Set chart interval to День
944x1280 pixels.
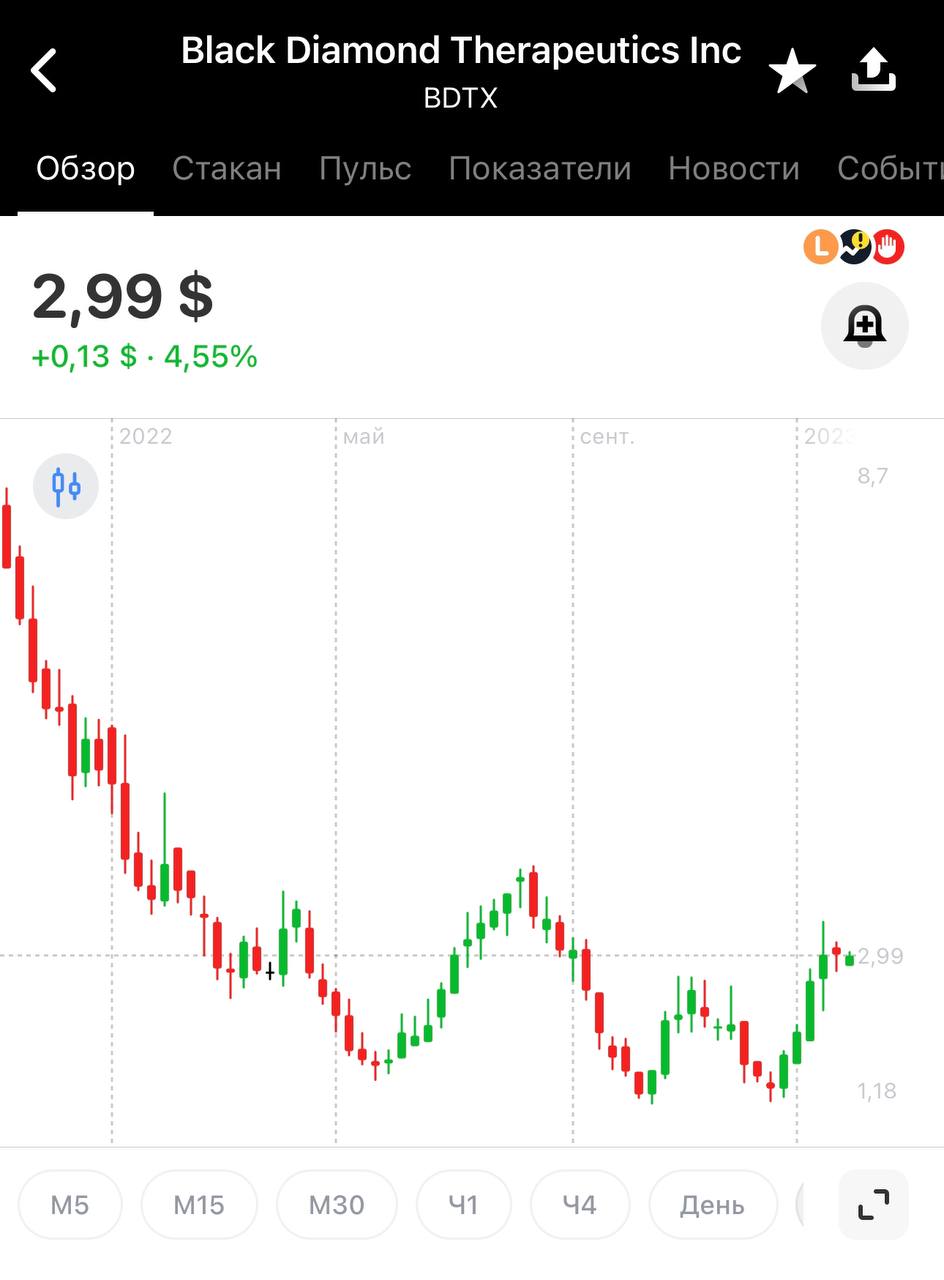(x=712, y=1205)
